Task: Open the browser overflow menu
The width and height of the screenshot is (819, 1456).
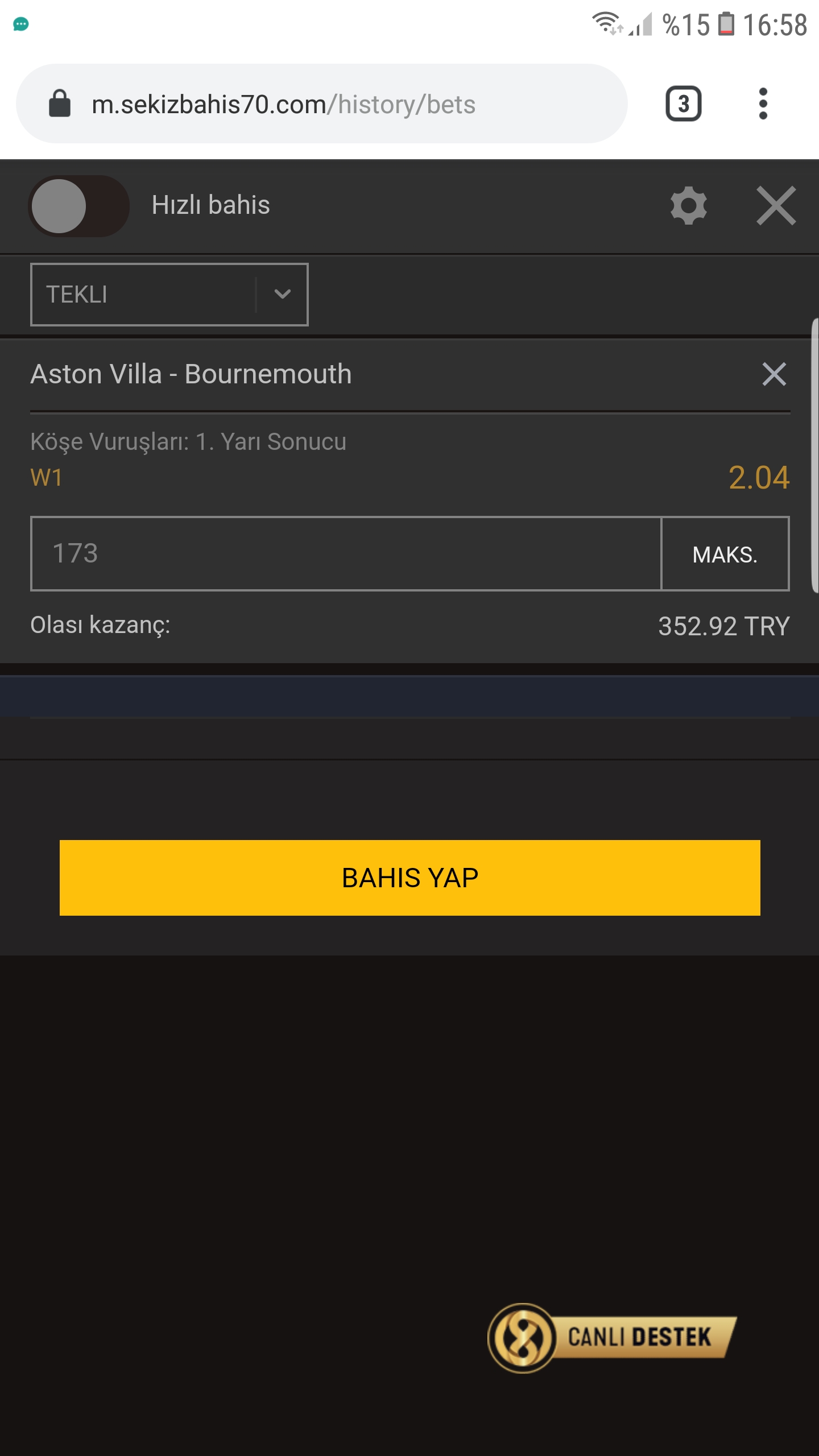Action: [763, 104]
